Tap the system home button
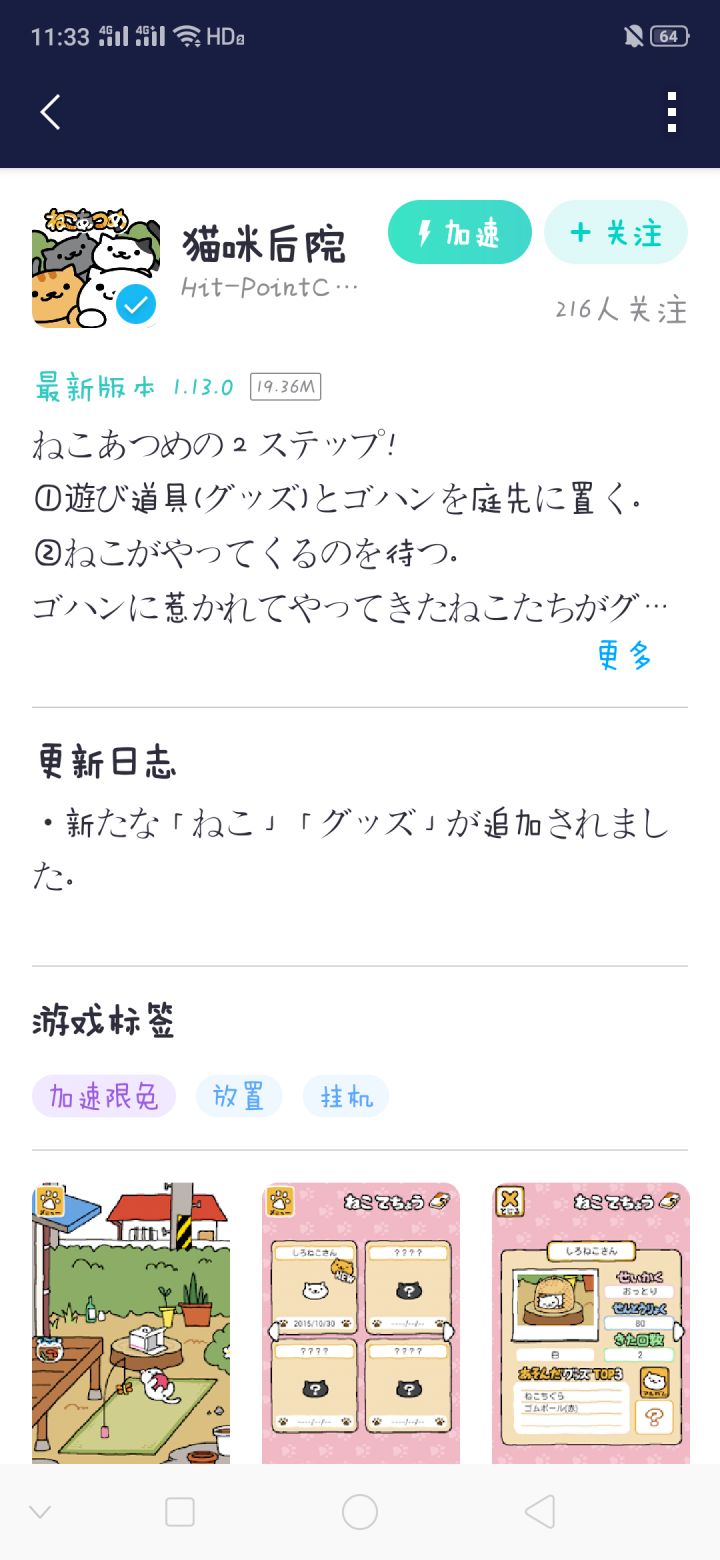Screen dimensions: 720x1560 click(360, 1512)
